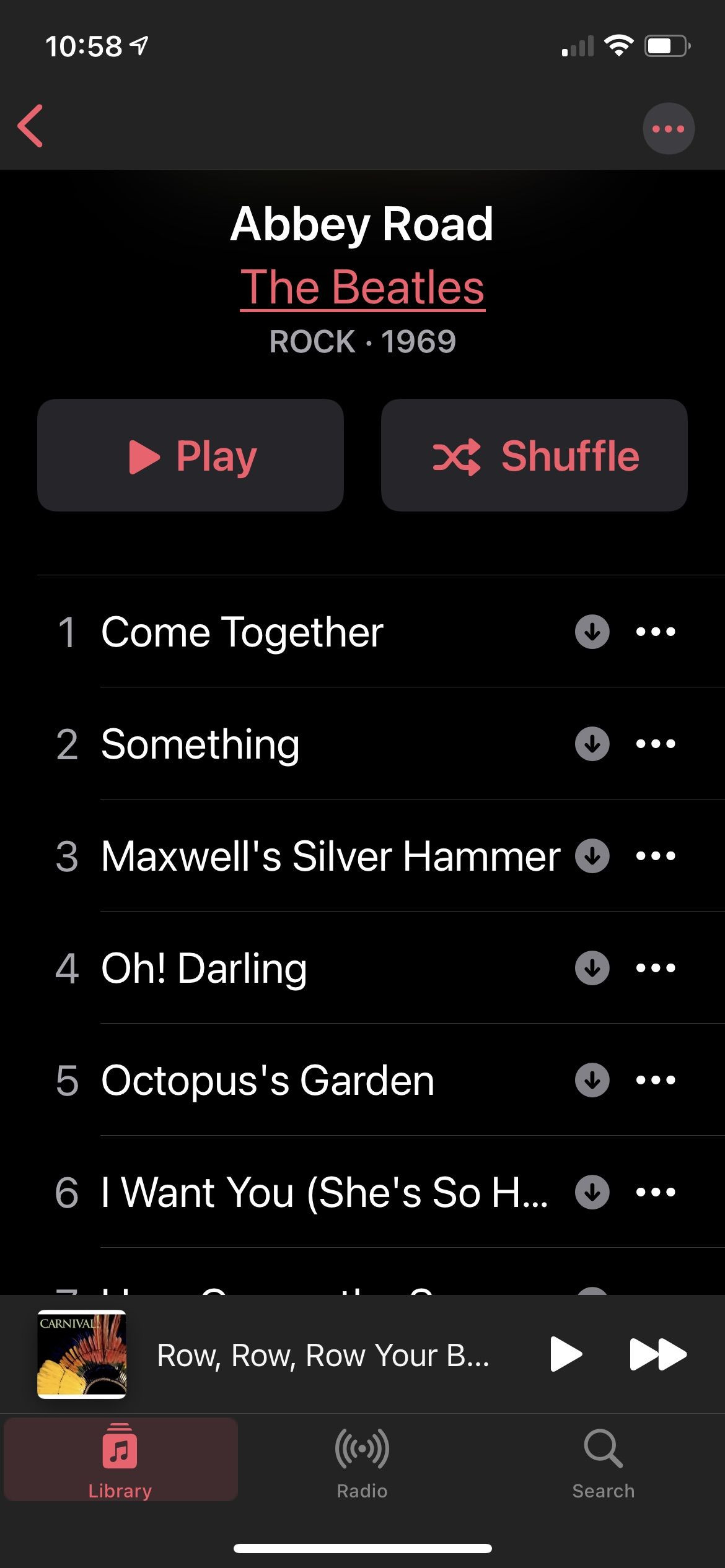Open options for "Octopus's Garden"
725x1568 pixels.
coord(655,1079)
